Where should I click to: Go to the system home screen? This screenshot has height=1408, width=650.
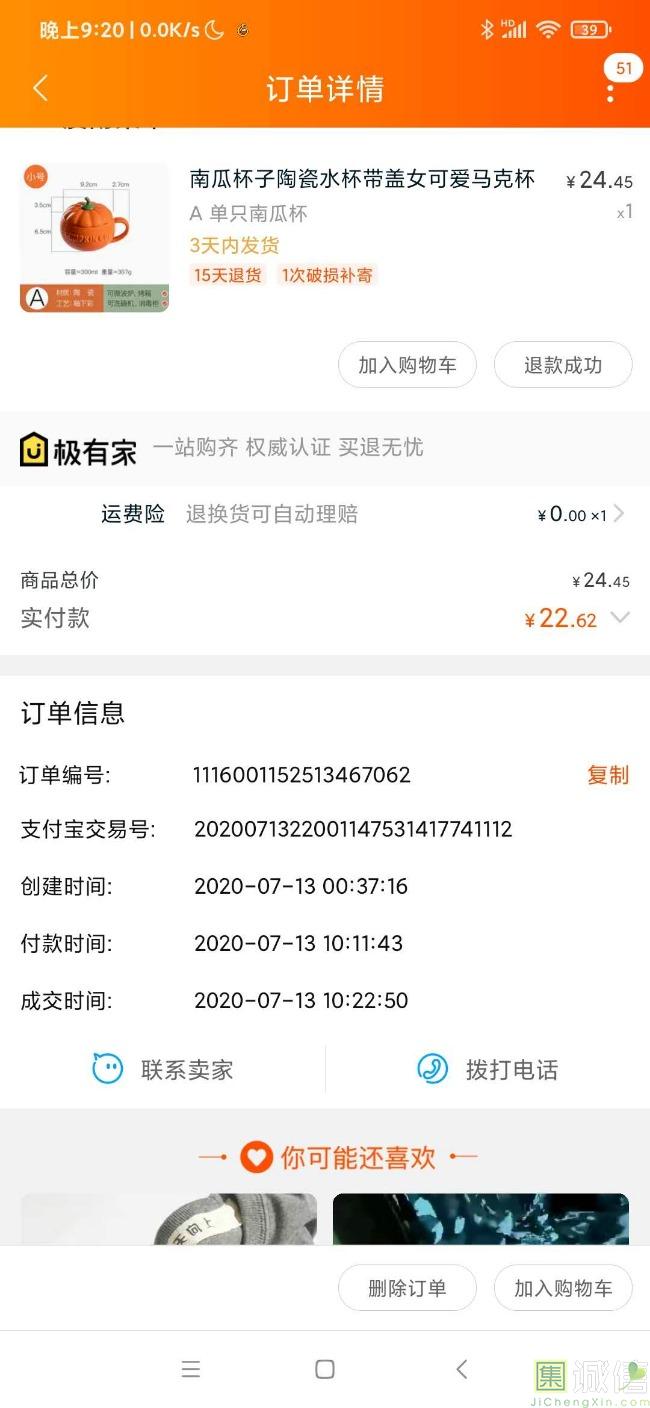[x=325, y=1370]
